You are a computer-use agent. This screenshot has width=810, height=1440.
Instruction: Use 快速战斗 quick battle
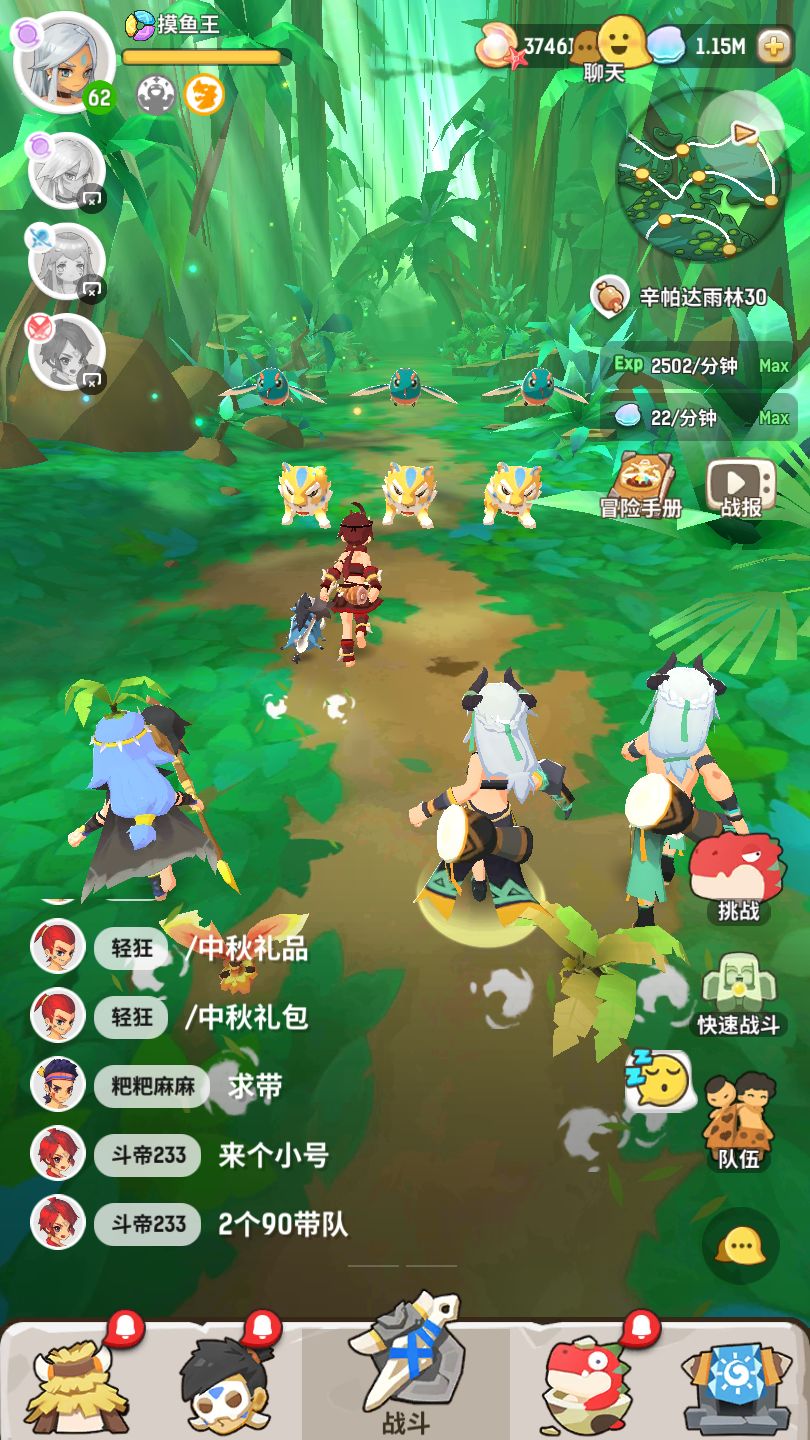[739, 993]
